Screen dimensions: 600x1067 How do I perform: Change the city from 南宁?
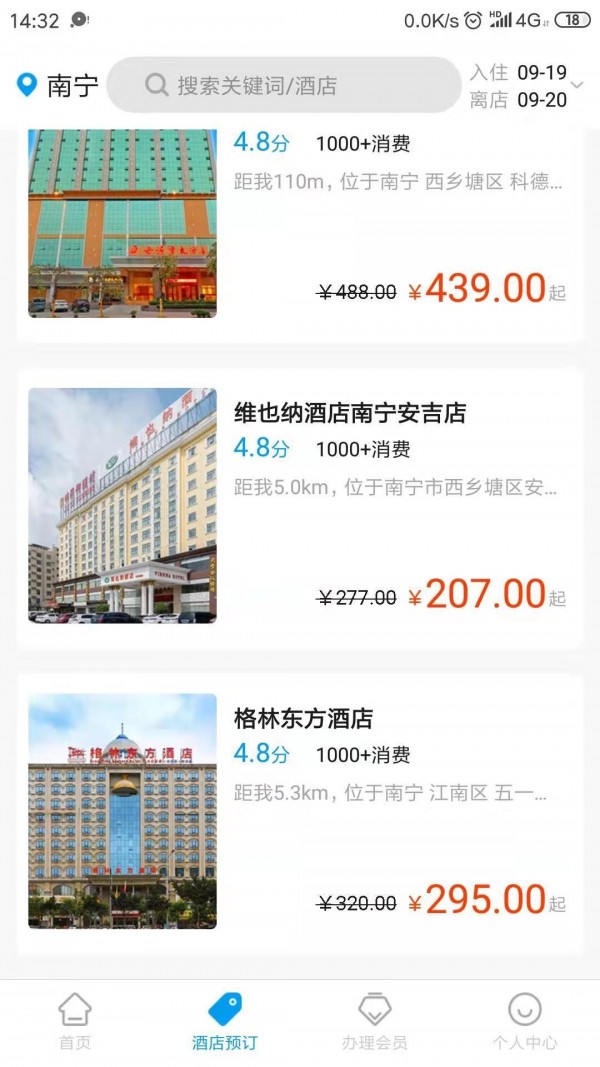point(58,86)
